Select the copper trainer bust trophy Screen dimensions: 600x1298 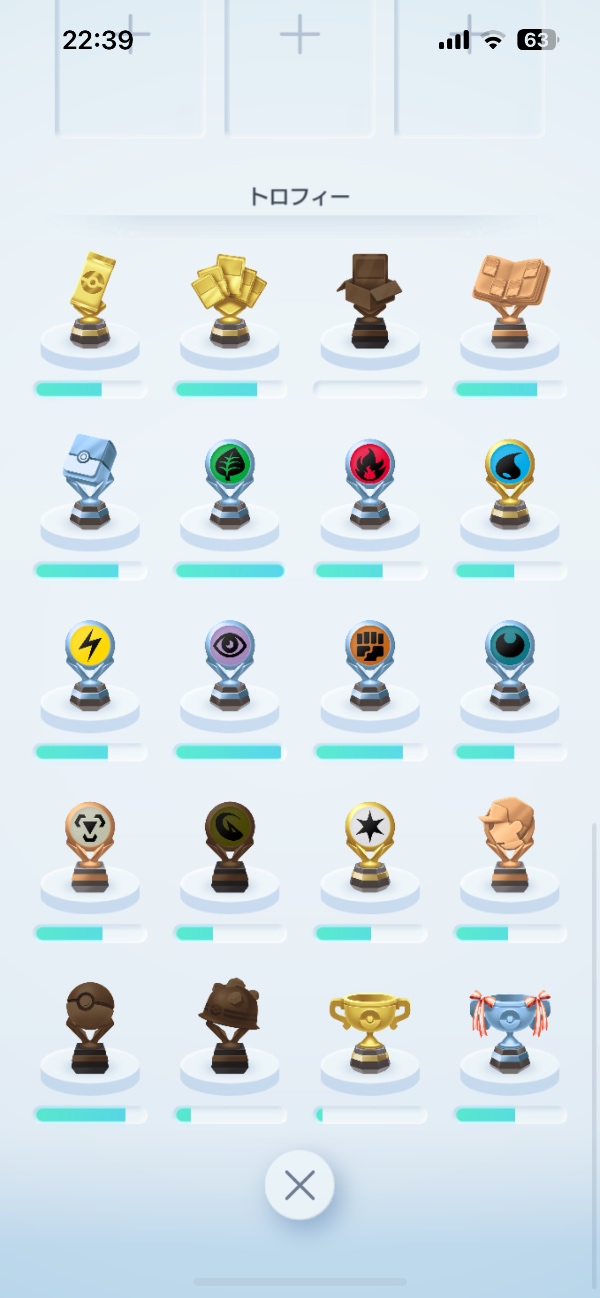[x=510, y=845]
